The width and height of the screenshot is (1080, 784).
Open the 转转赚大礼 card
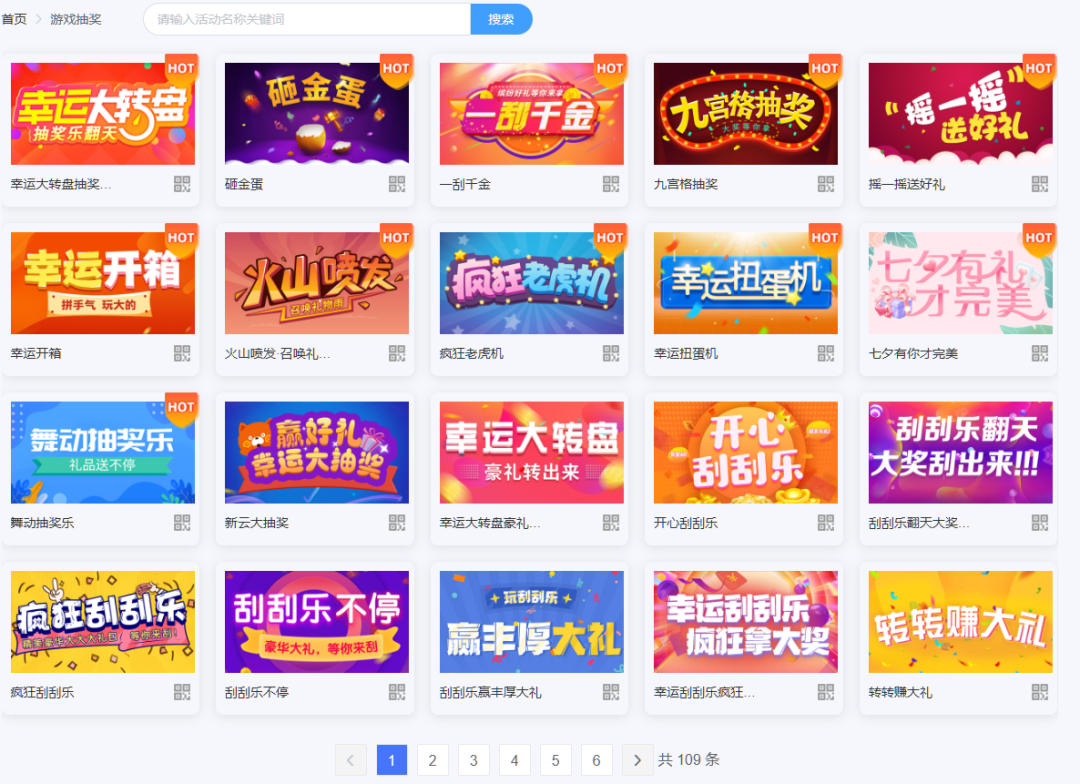coord(960,621)
